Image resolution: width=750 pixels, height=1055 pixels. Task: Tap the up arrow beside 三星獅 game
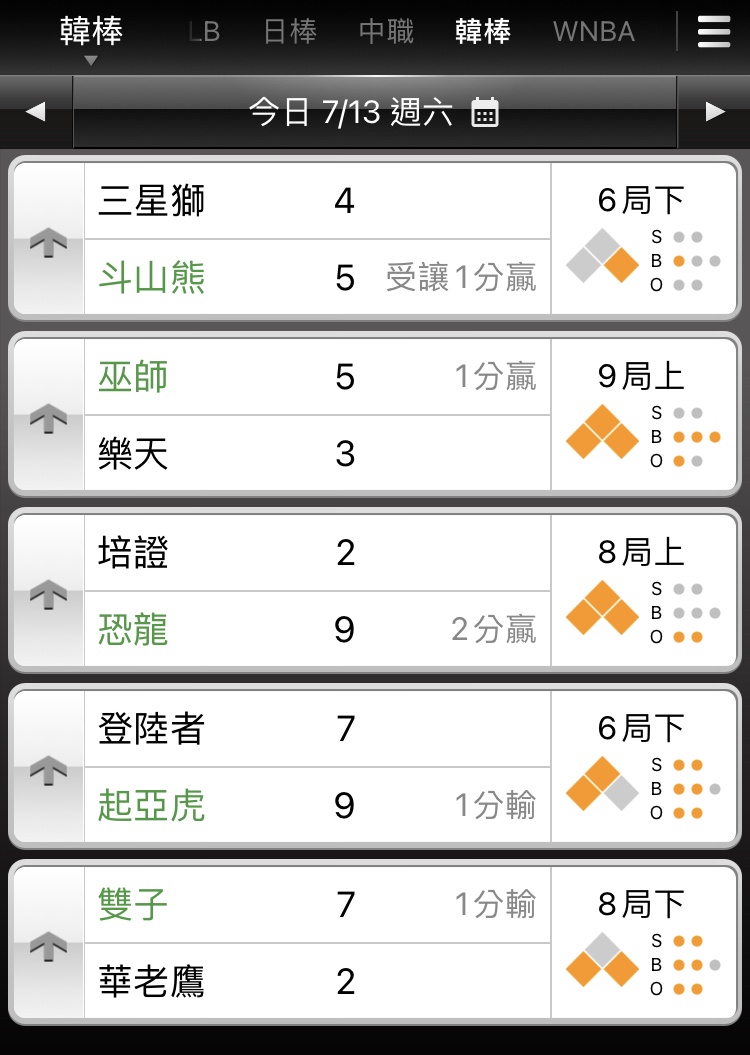[x=48, y=241]
